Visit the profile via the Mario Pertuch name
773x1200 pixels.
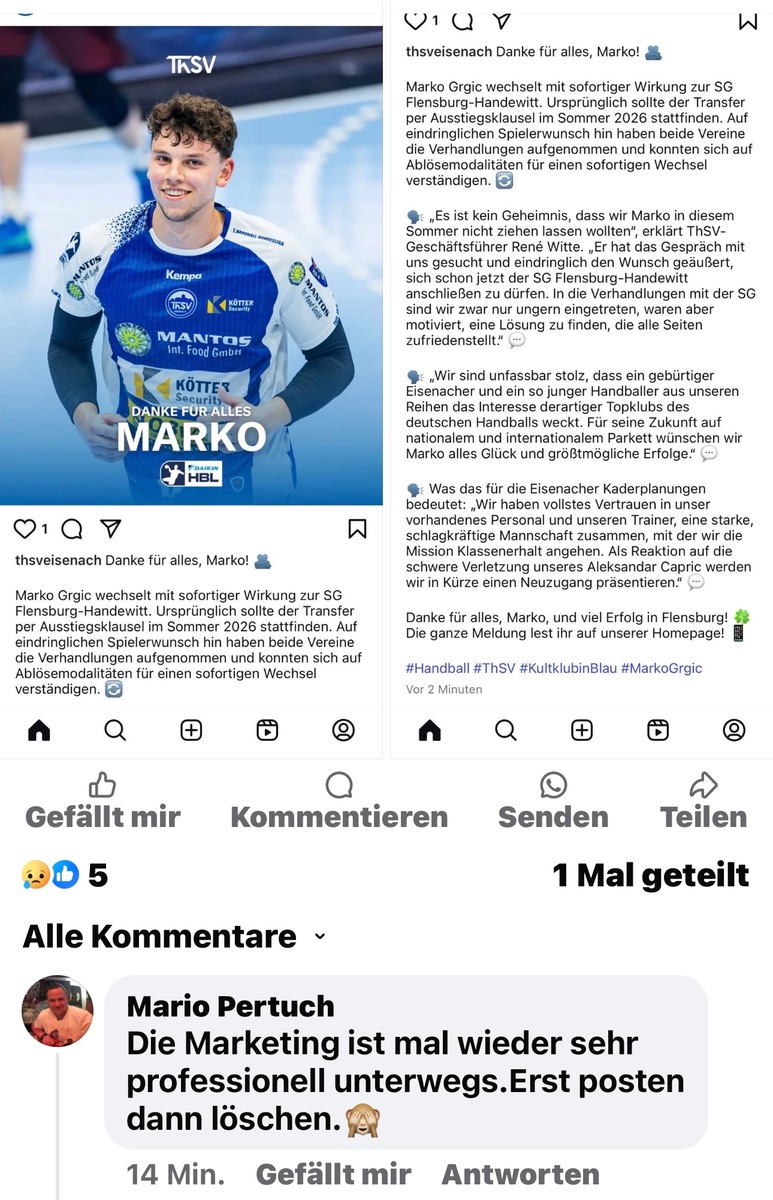230,1006
